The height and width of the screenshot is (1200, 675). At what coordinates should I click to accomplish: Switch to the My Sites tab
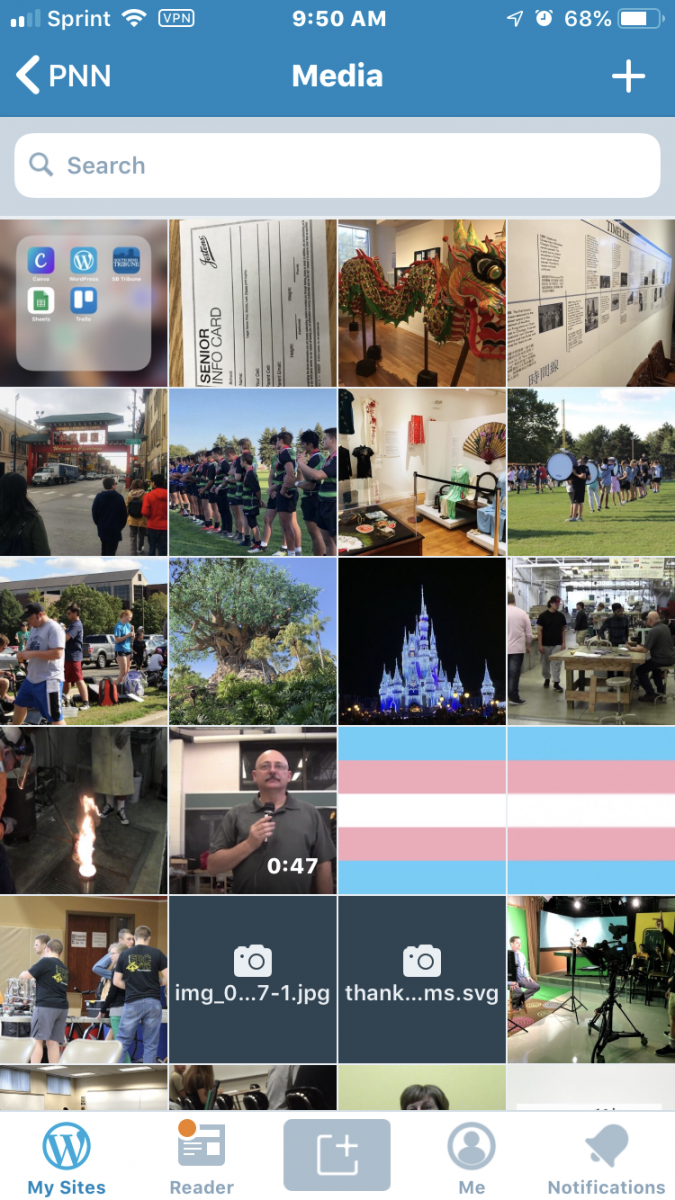[67, 1158]
